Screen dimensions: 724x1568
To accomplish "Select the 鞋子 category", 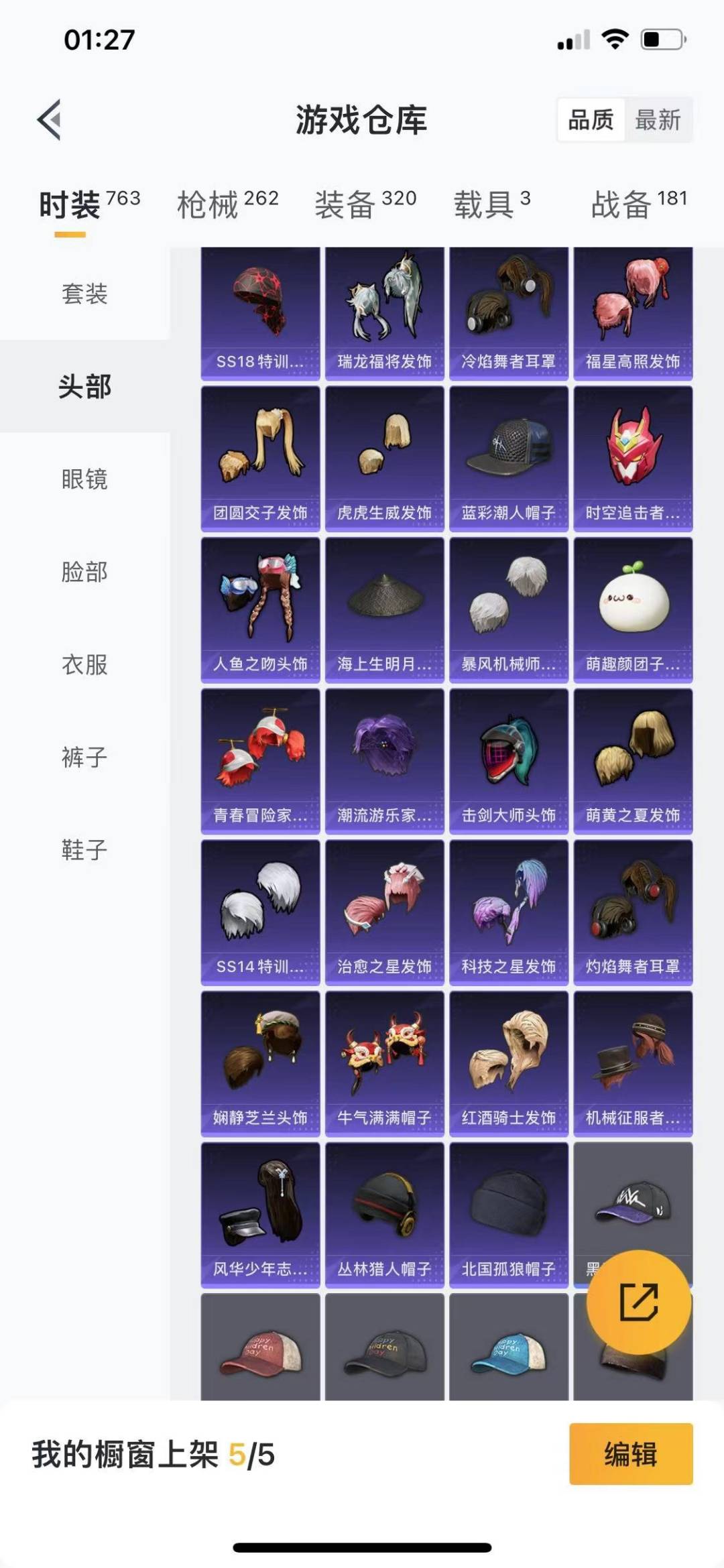I will [x=84, y=850].
